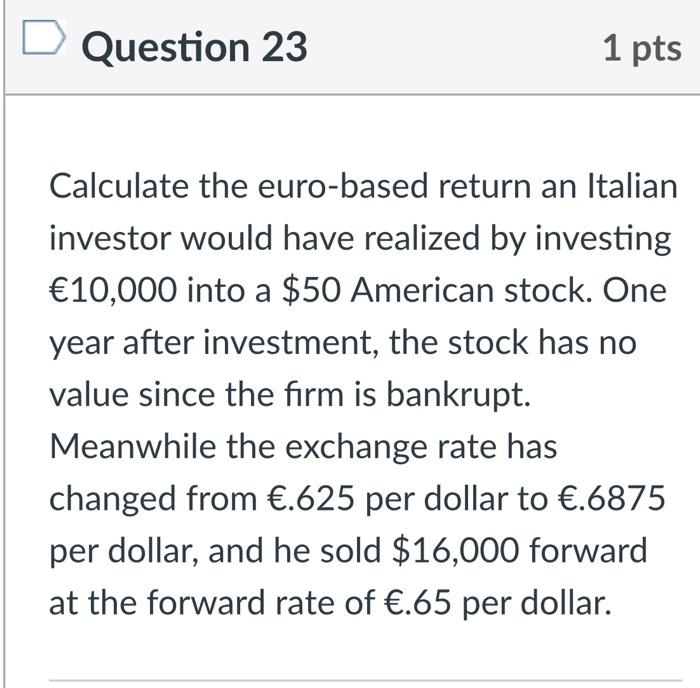
Task: Flag Question 23 for review
Action: pyautogui.click(x=43, y=43)
